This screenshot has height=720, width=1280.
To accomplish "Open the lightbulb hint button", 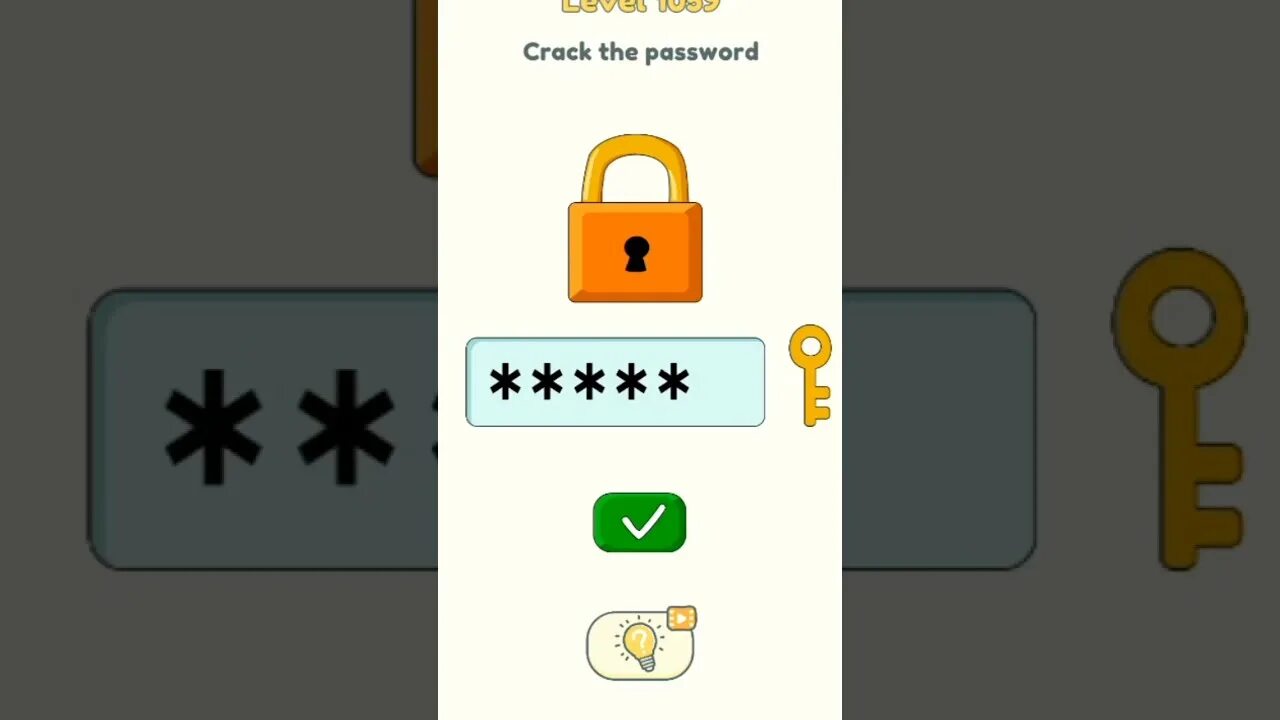I will [x=639, y=645].
